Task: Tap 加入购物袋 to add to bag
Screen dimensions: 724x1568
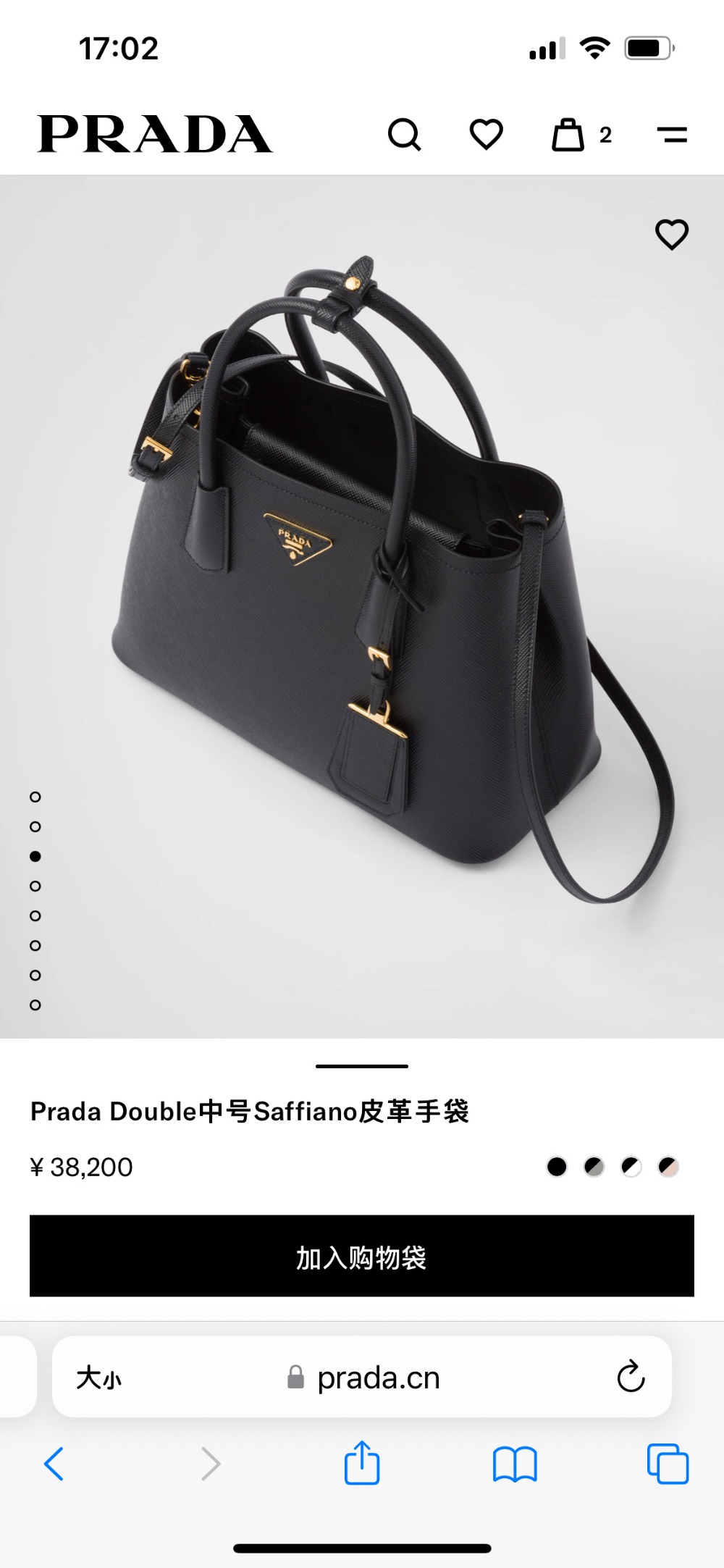Action: click(x=361, y=1256)
